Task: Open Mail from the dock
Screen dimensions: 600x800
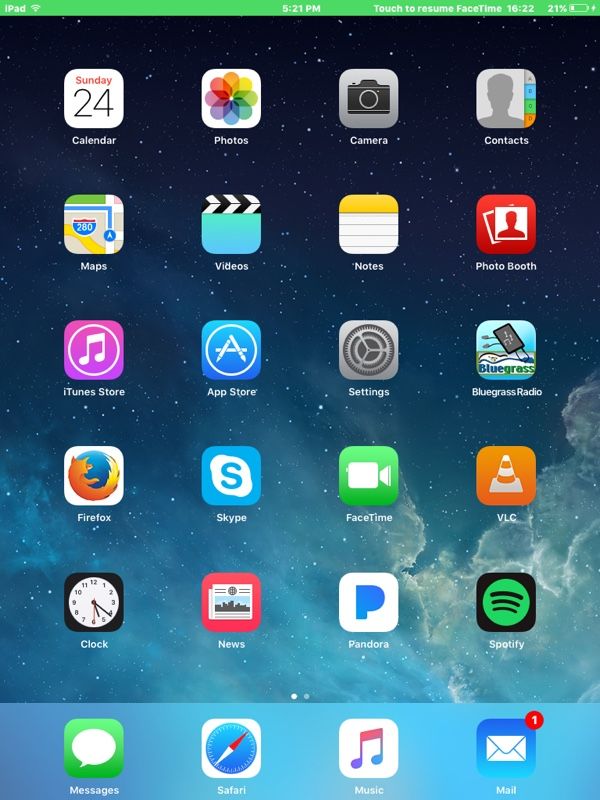Action: coord(506,748)
